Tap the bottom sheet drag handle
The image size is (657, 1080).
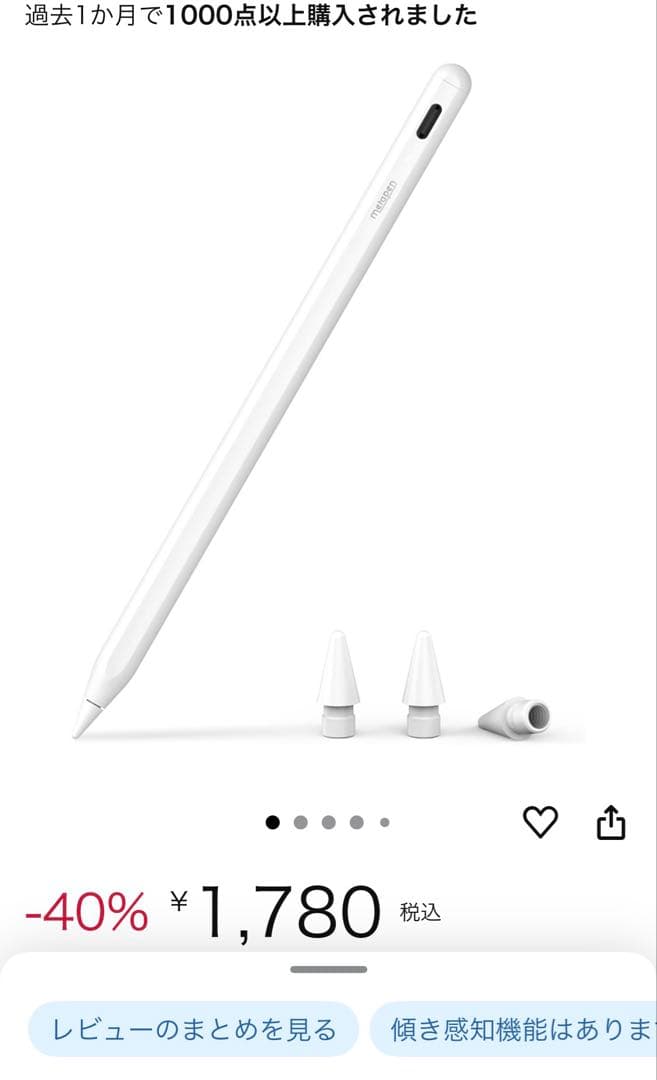(x=328, y=969)
